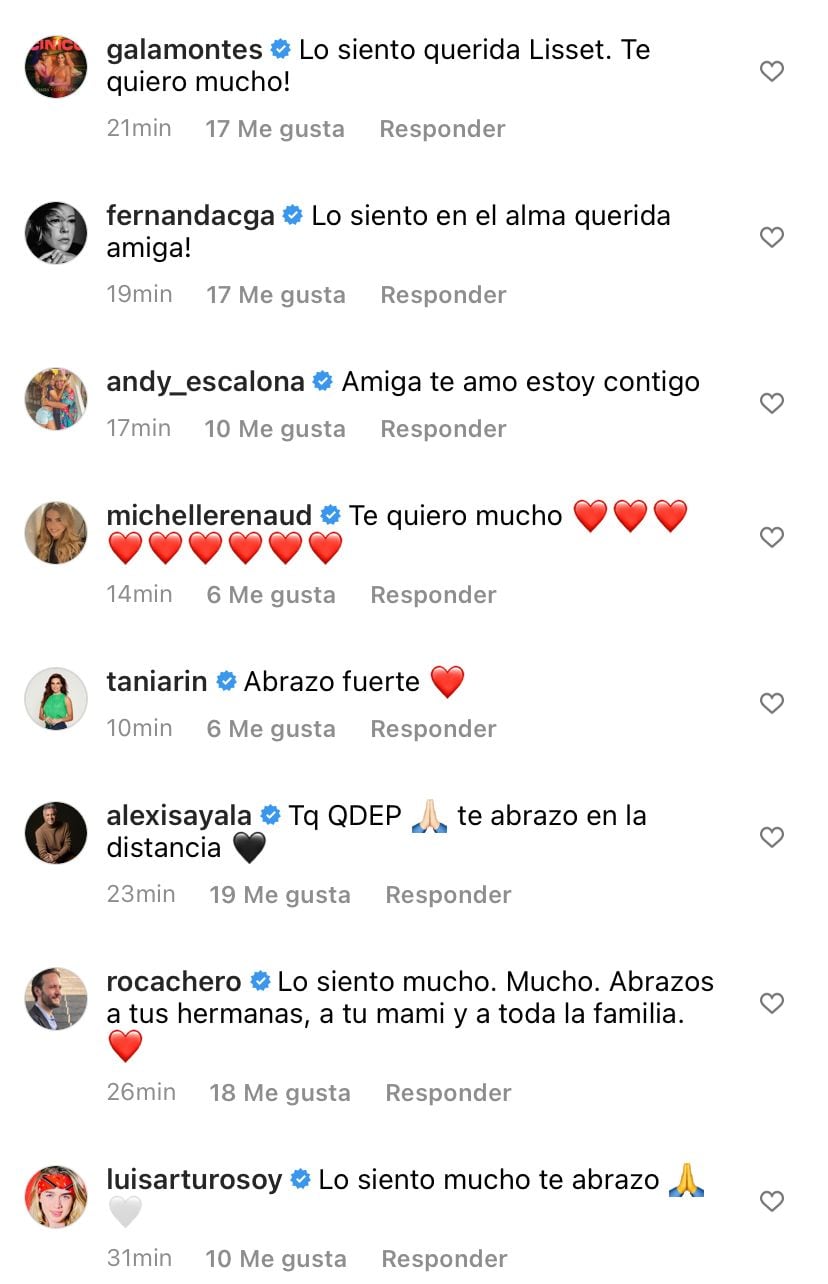
Task: Like luisarturosoy's comment with the heart
Action: click(772, 1200)
